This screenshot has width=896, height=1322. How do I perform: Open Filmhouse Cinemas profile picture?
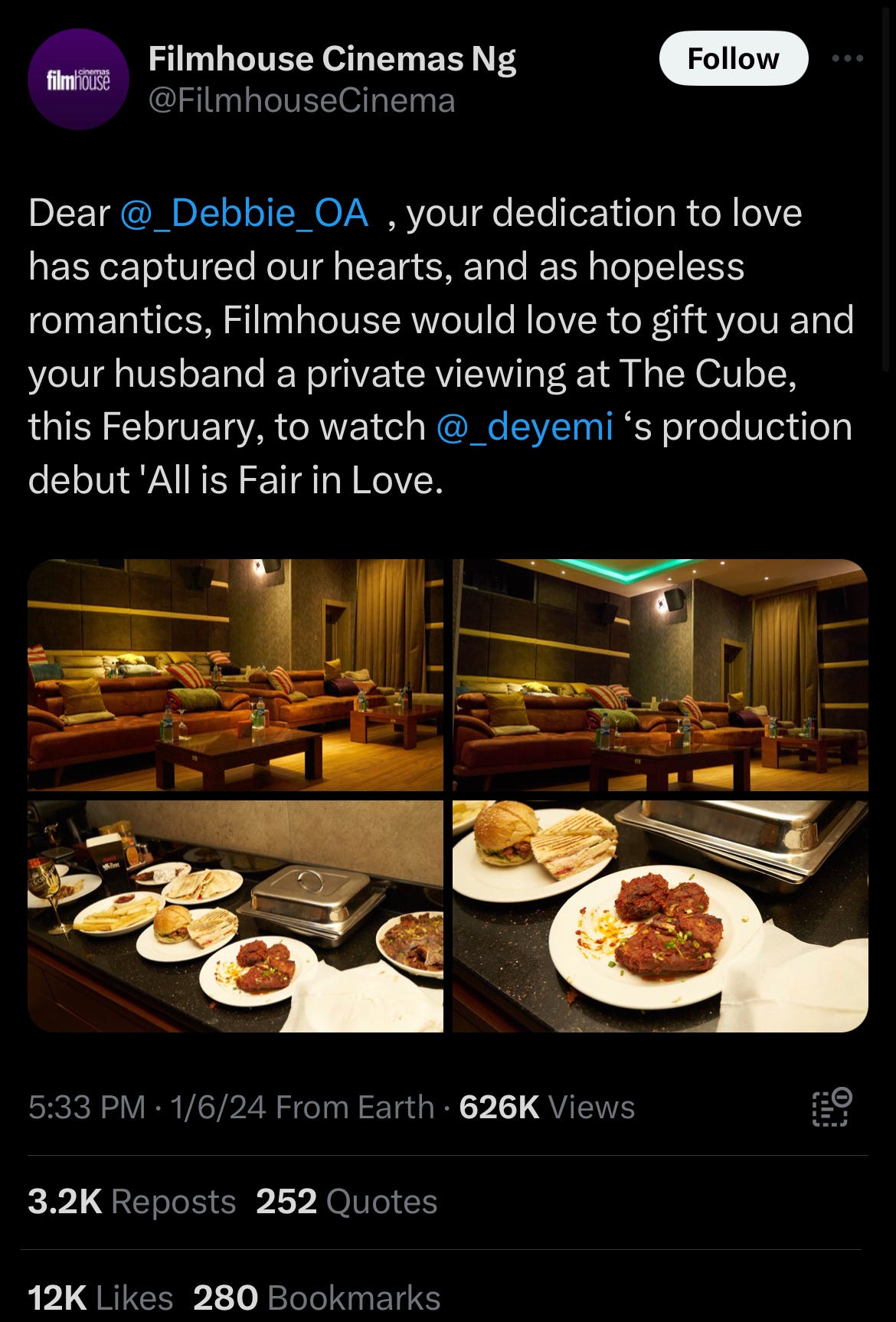click(78, 79)
